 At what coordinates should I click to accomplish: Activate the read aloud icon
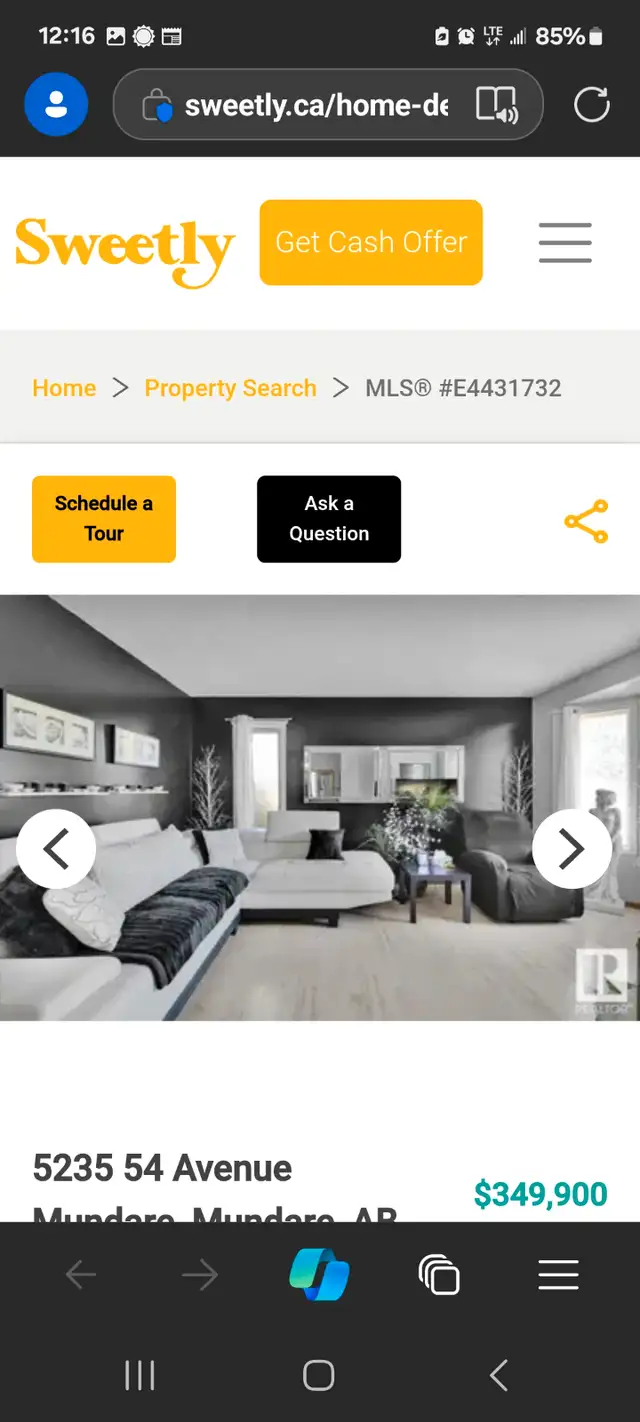(496, 105)
